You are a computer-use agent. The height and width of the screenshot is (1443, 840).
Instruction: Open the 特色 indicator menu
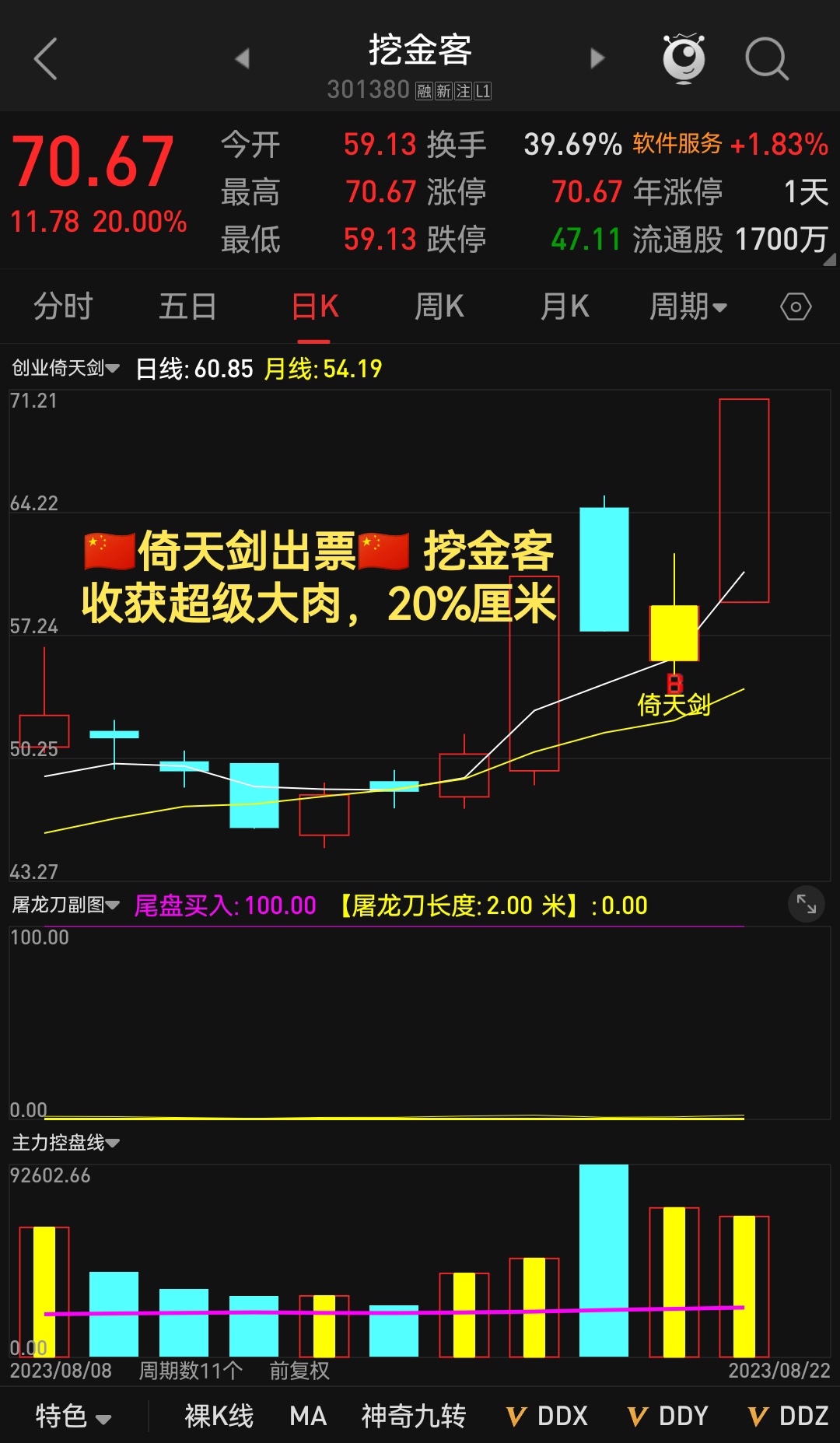(x=72, y=1416)
